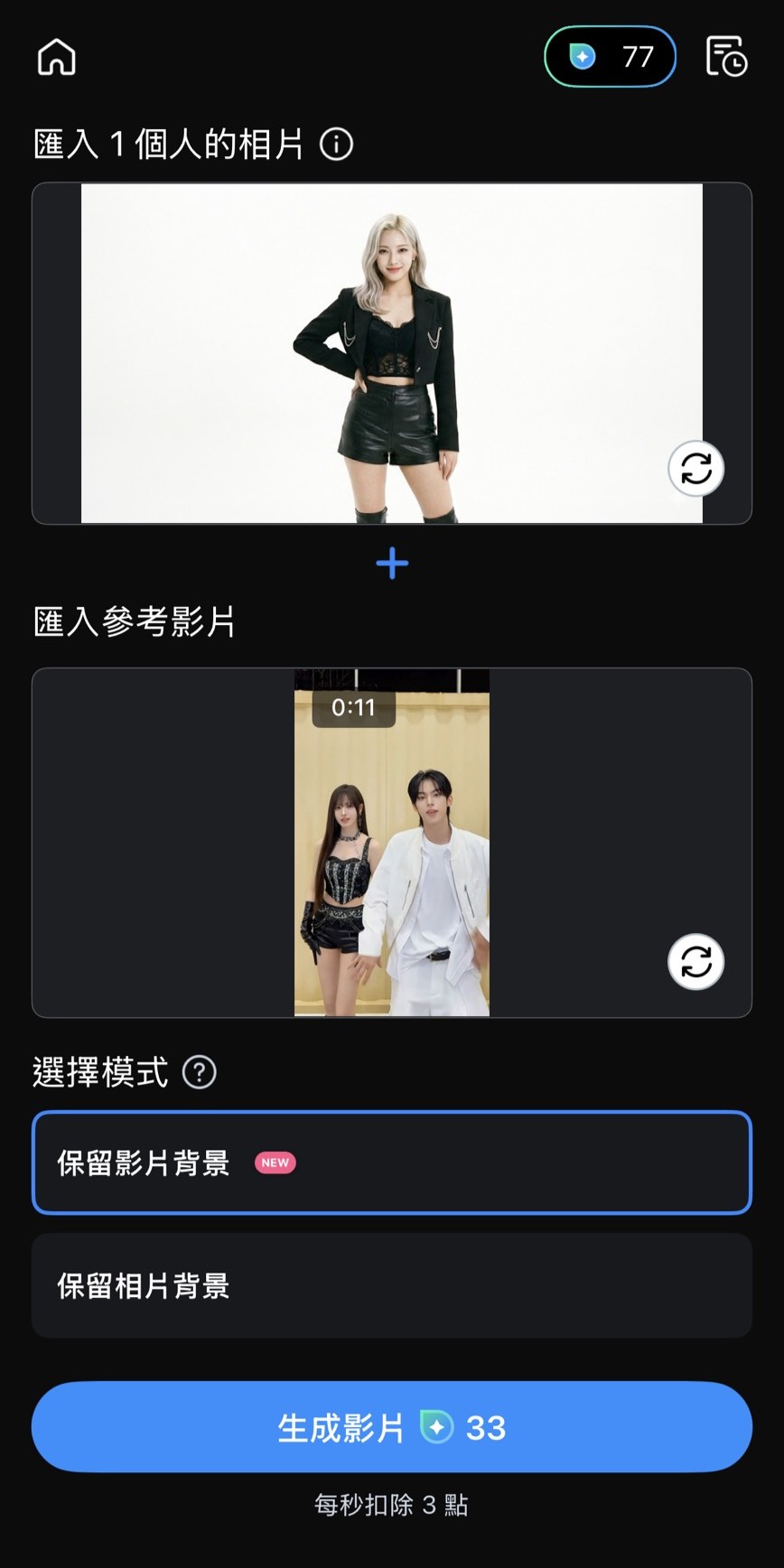Select the 保留影片背景 mode
Image resolution: width=784 pixels, height=1568 pixels.
(392, 1162)
